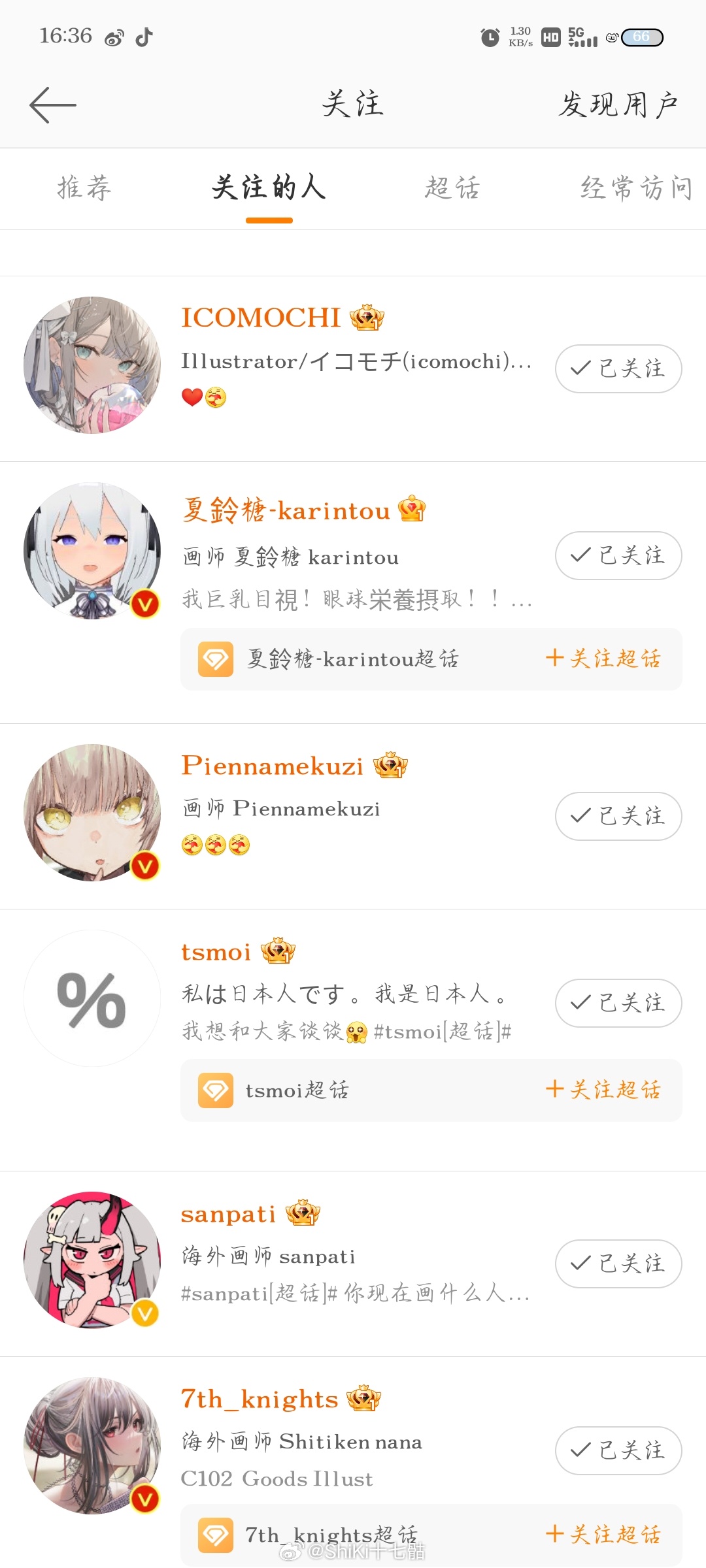Screen dimensions: 706x1568
Task: Open Piennamekuzi's profile avatar
Action: point(92,812)
